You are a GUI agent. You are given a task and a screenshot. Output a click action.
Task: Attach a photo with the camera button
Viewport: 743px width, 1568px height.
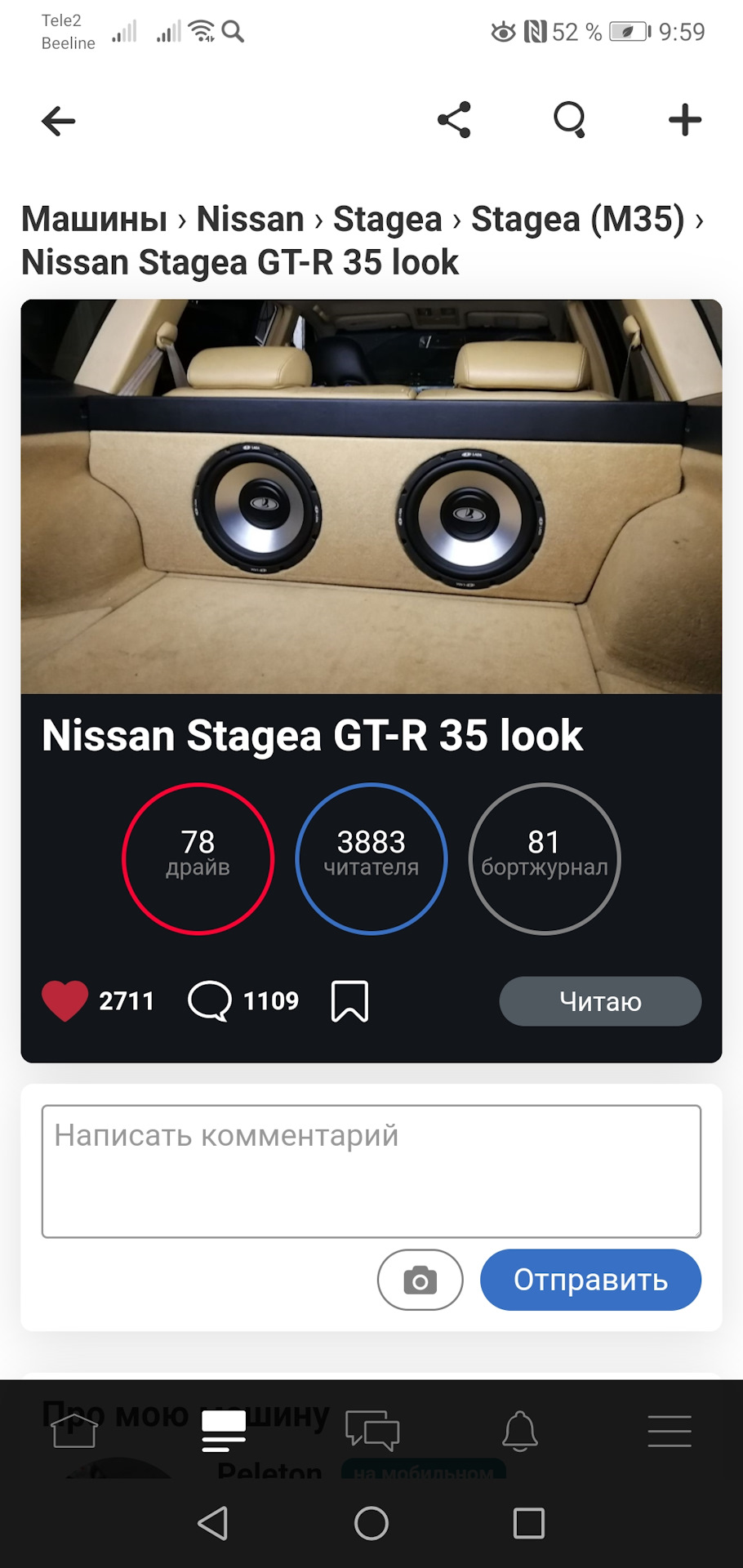[x=420, y=1280]
